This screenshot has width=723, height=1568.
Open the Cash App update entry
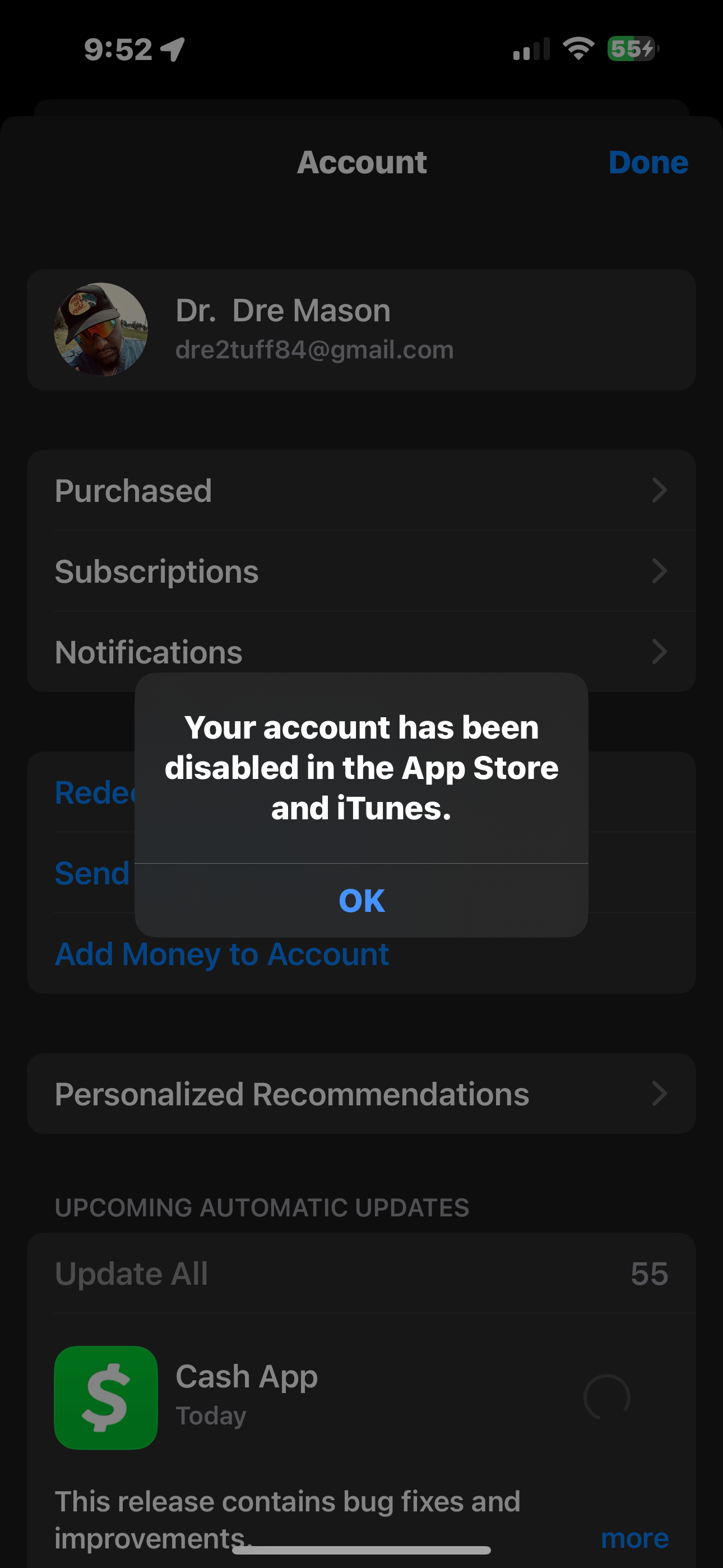(361, 1397)
